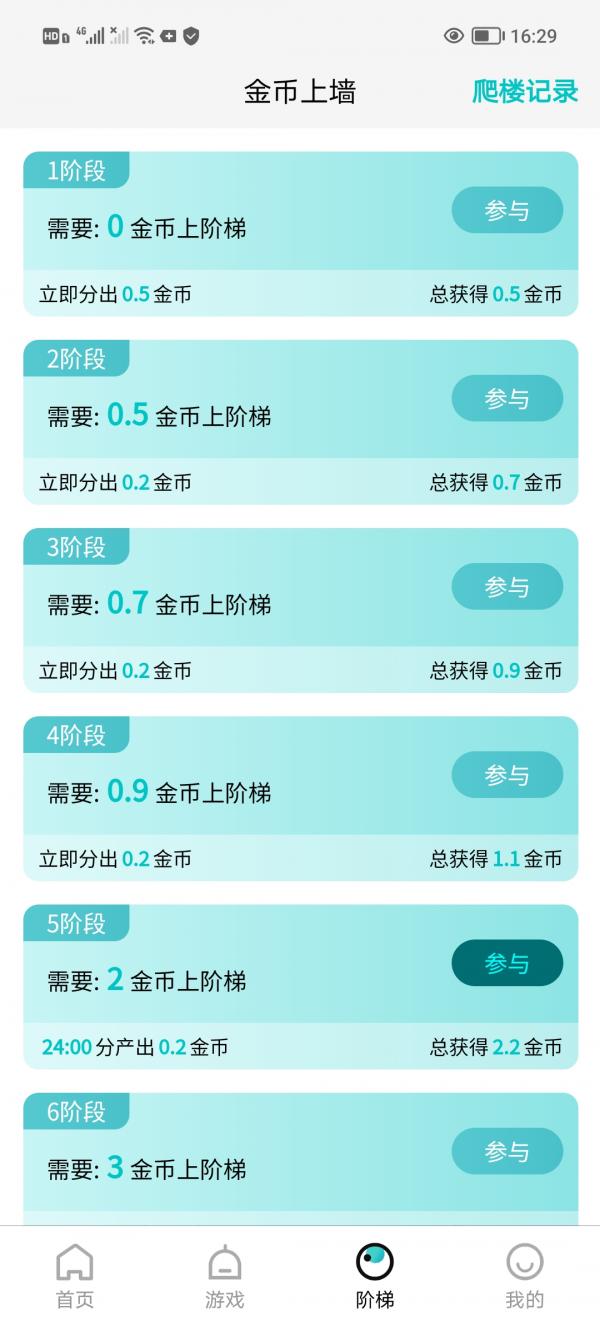Tap 参与 for 3阶段 requiring 0.7 coins
This screenshot has height=1326, width=600.
click(507, 586)
